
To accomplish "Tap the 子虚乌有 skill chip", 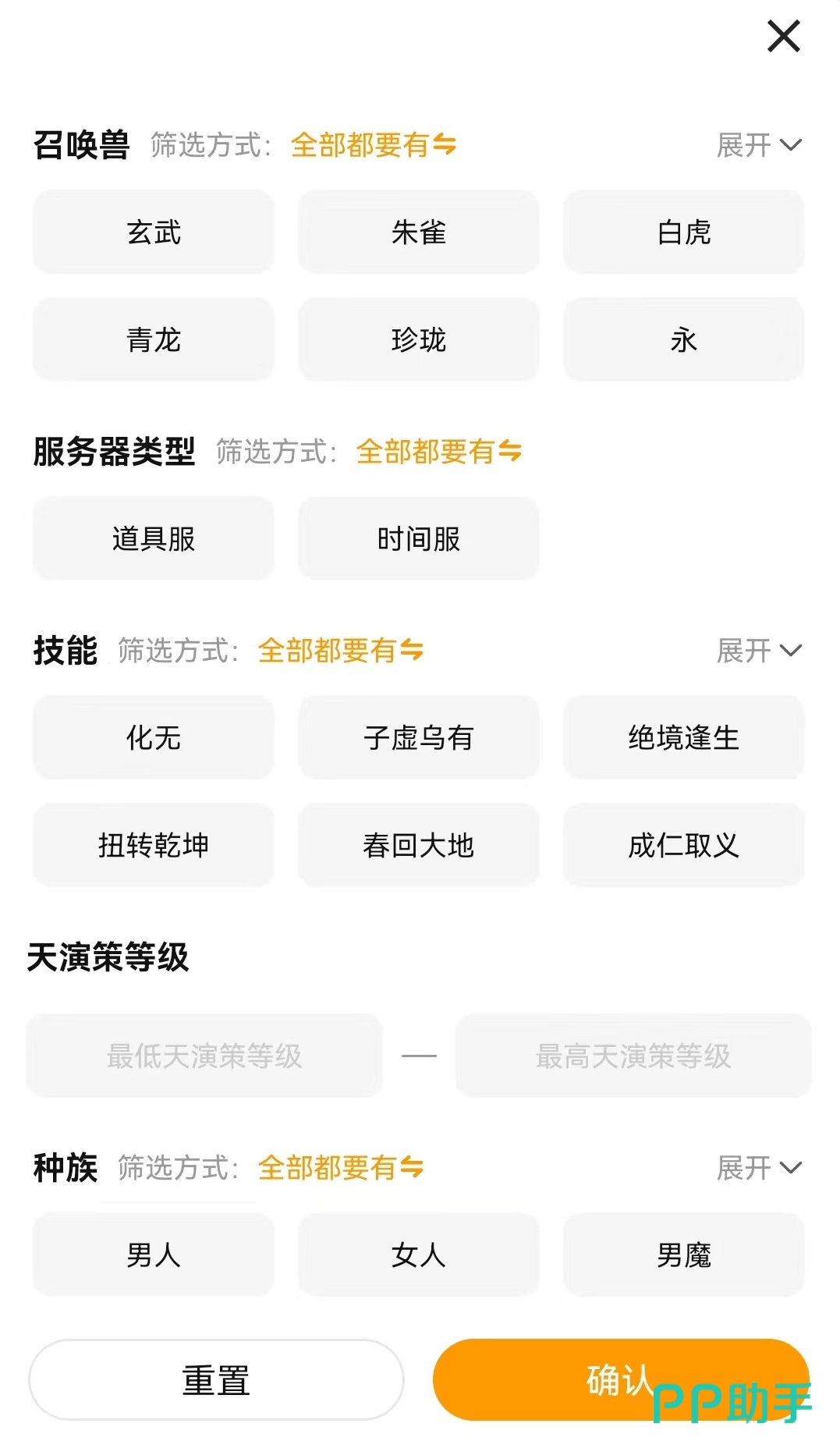I will point(419,738).
